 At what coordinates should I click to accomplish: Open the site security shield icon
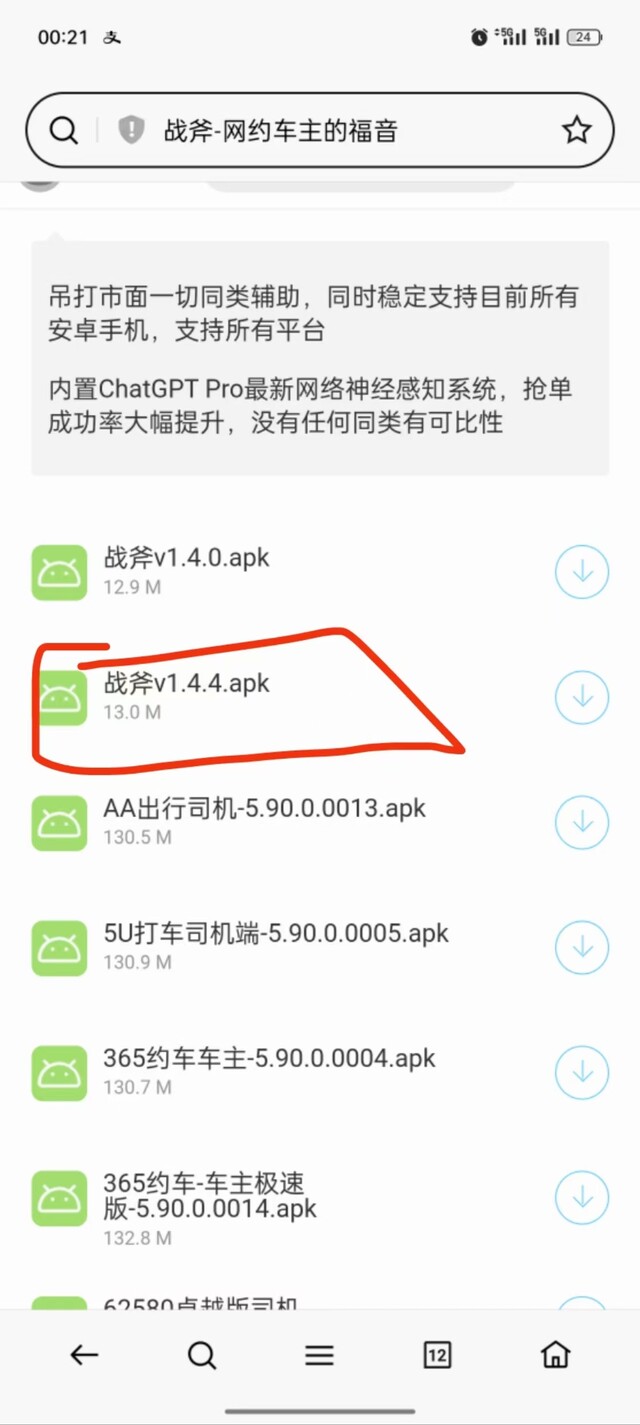tap(131, 130)
